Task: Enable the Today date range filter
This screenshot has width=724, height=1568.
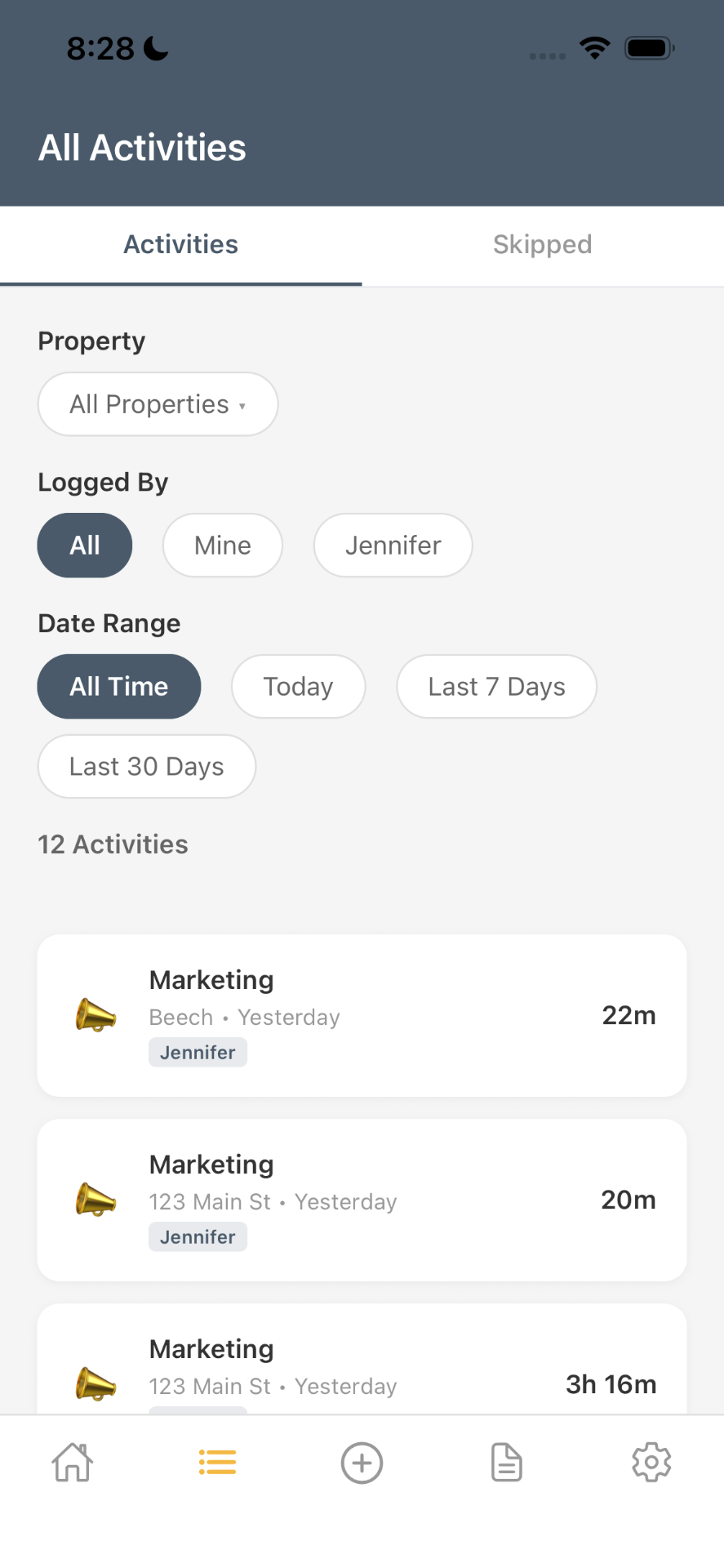Action: pos(298,686)
